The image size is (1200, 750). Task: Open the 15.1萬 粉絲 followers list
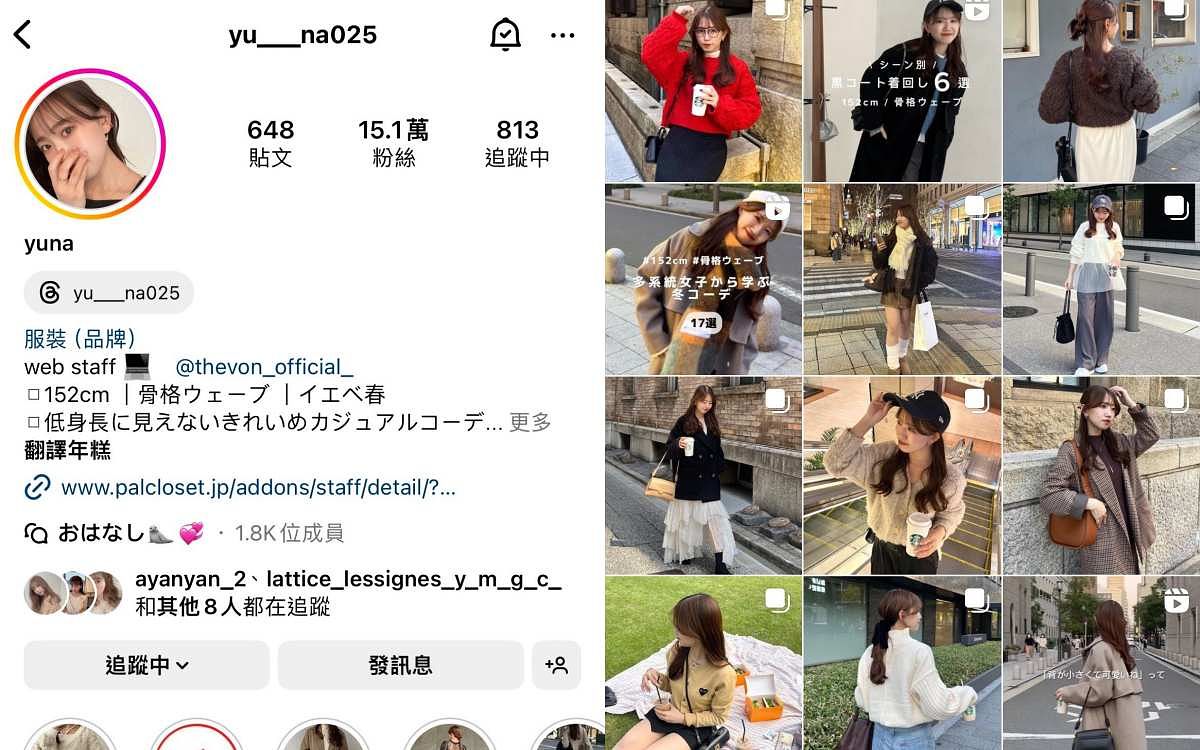(393, 143)
